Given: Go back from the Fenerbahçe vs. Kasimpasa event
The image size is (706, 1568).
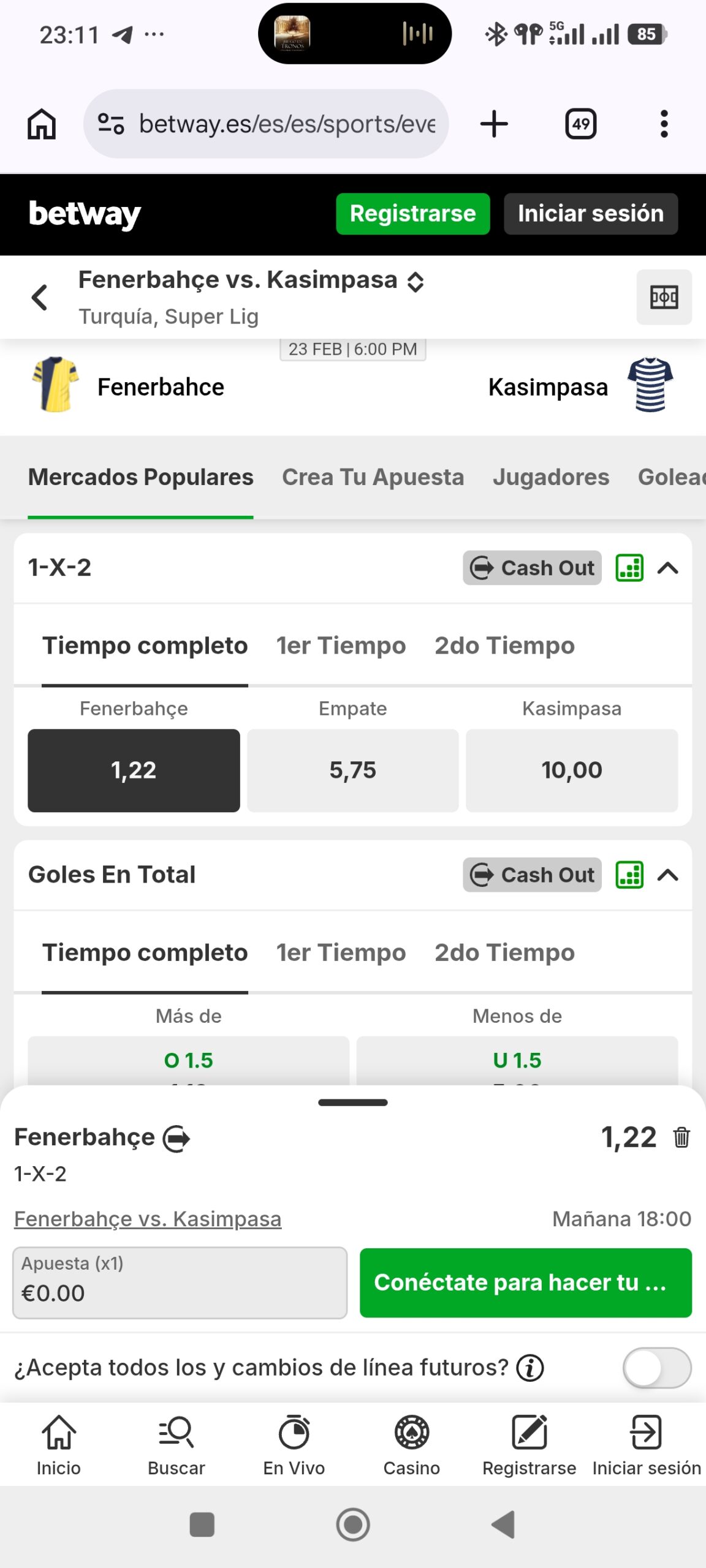Looking at the screenshot, I should tap(40, 298).
